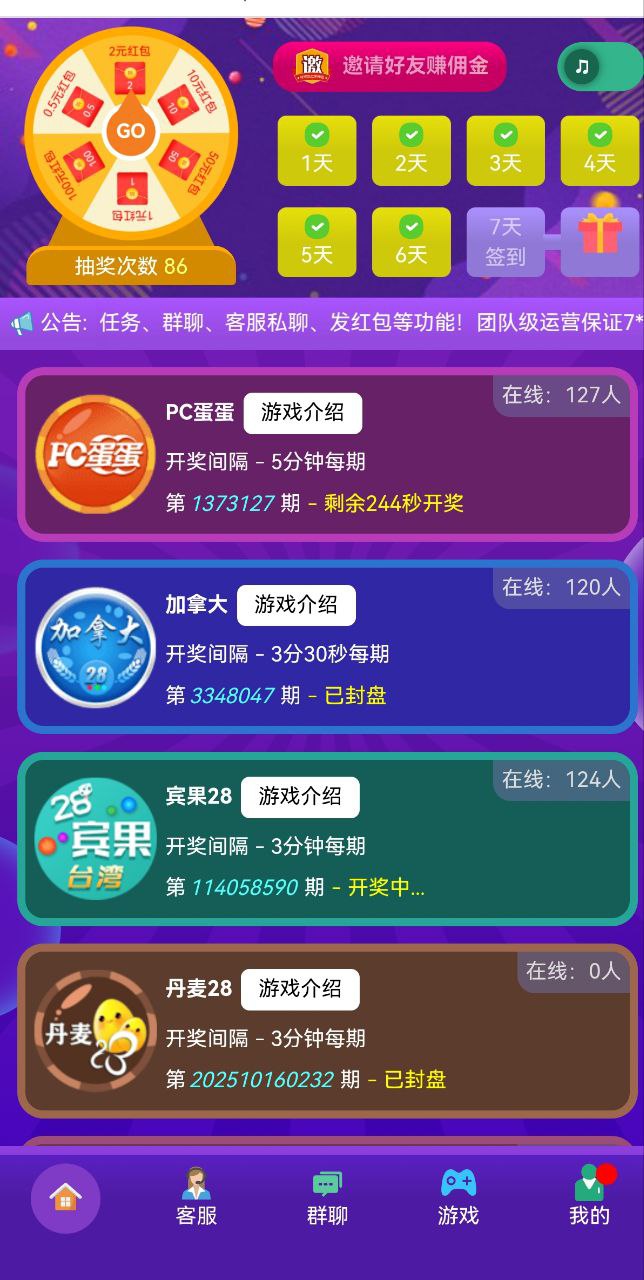Open 游戏介绍 for 加拿大
Viewport: 644px width, 1280px height.
296,604
